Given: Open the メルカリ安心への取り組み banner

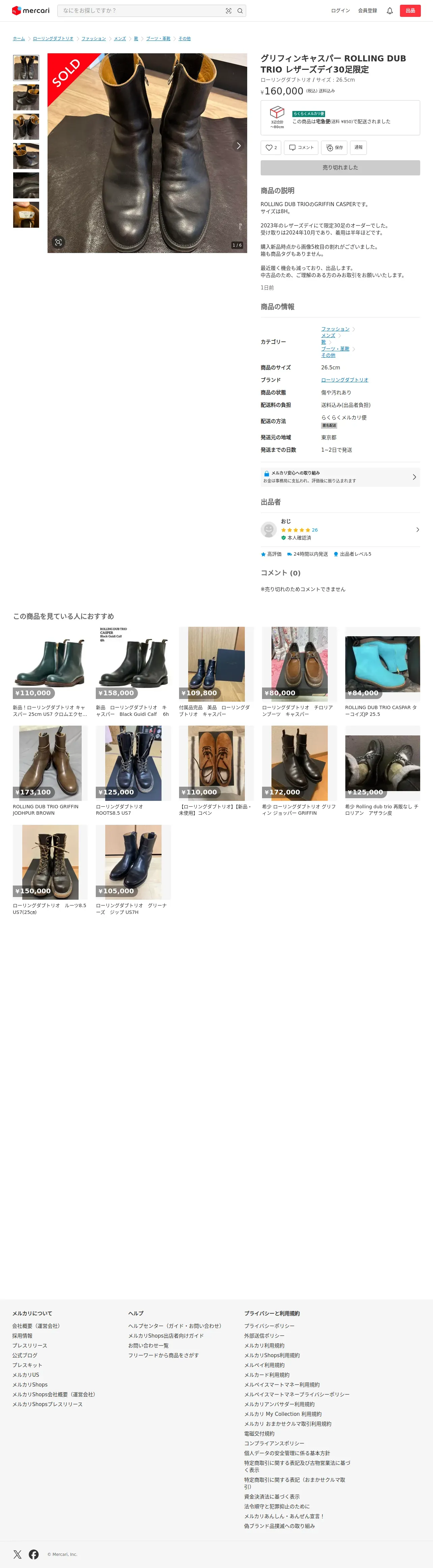Looking at the screenshot, I should [x=340, y=477].
